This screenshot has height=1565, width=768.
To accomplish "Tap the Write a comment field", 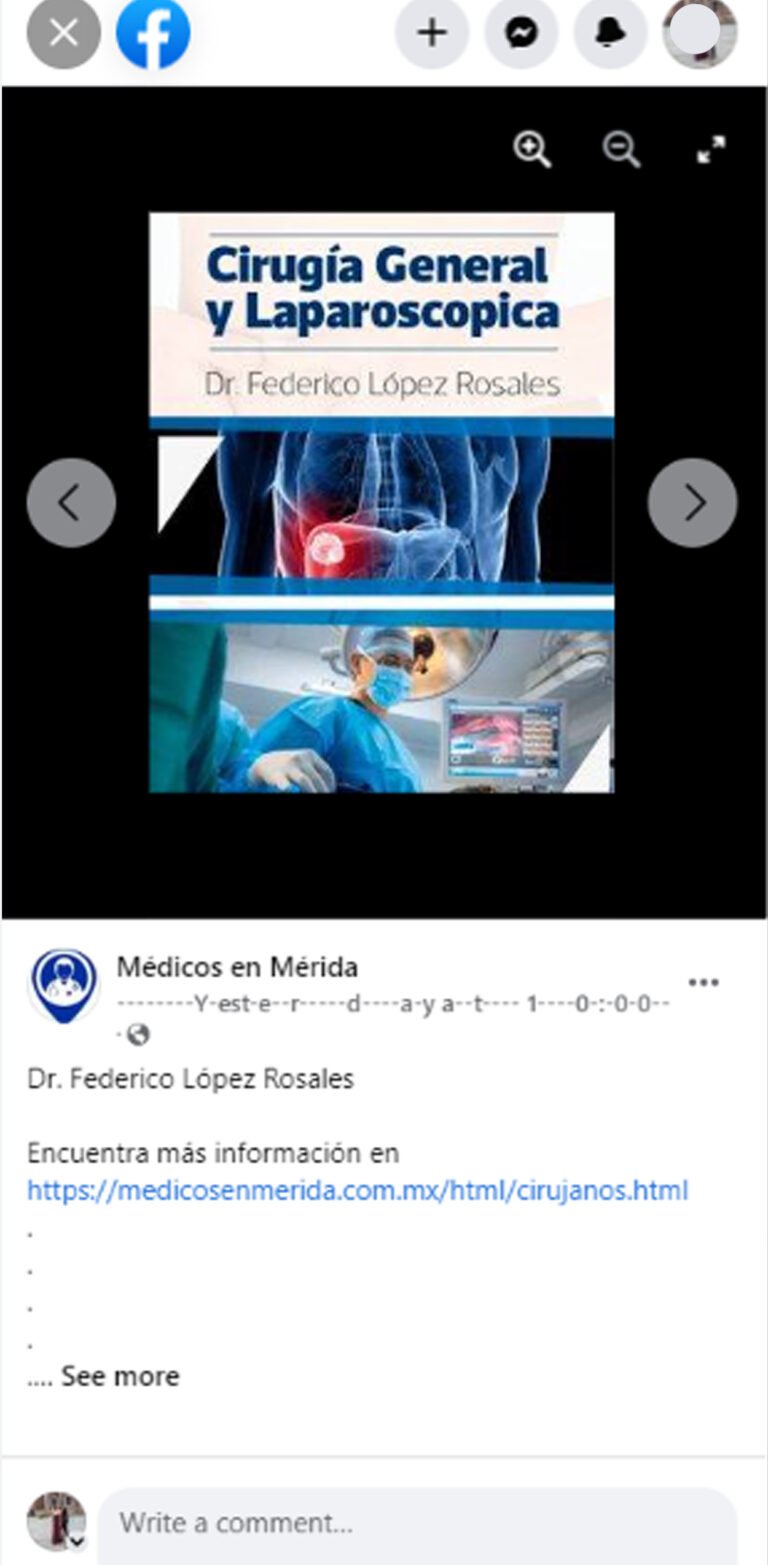I will click(x=416, y=1523).
